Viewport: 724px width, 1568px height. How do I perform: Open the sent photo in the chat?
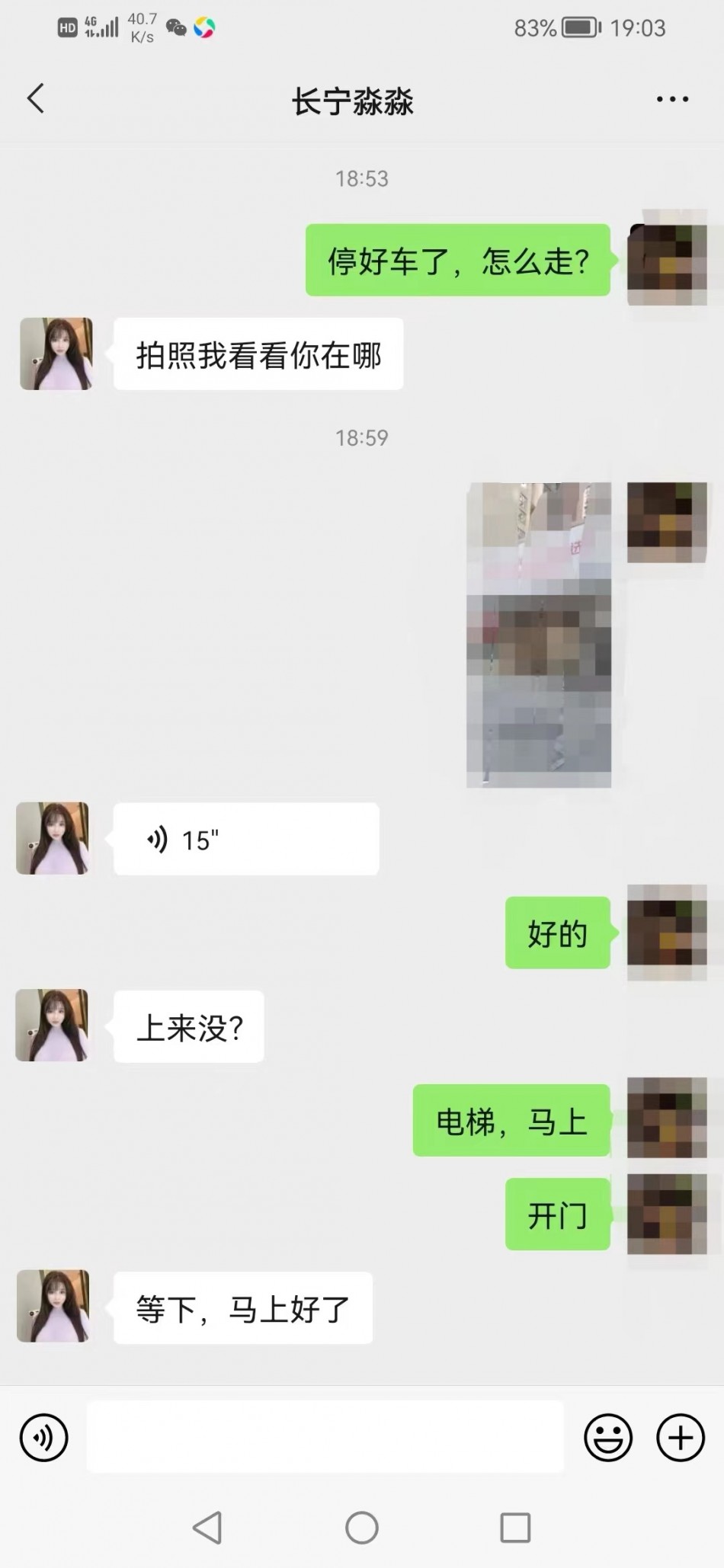[539, 634]
